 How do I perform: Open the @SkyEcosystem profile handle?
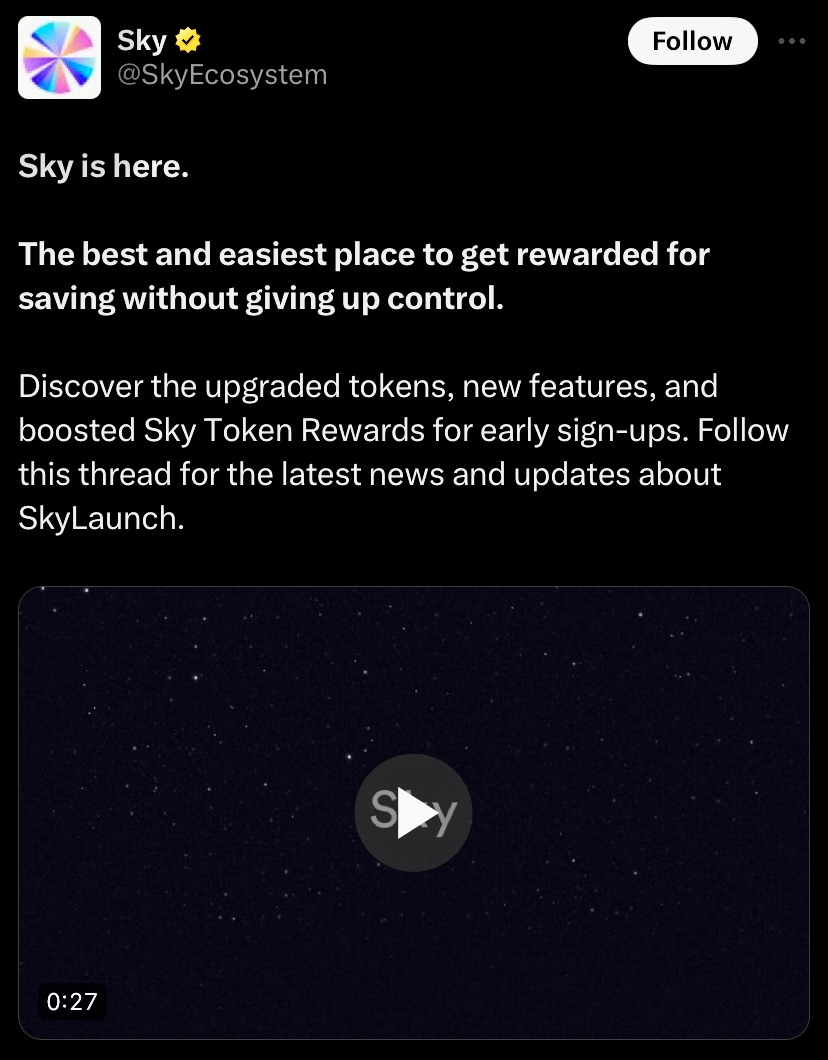point(222,75)
